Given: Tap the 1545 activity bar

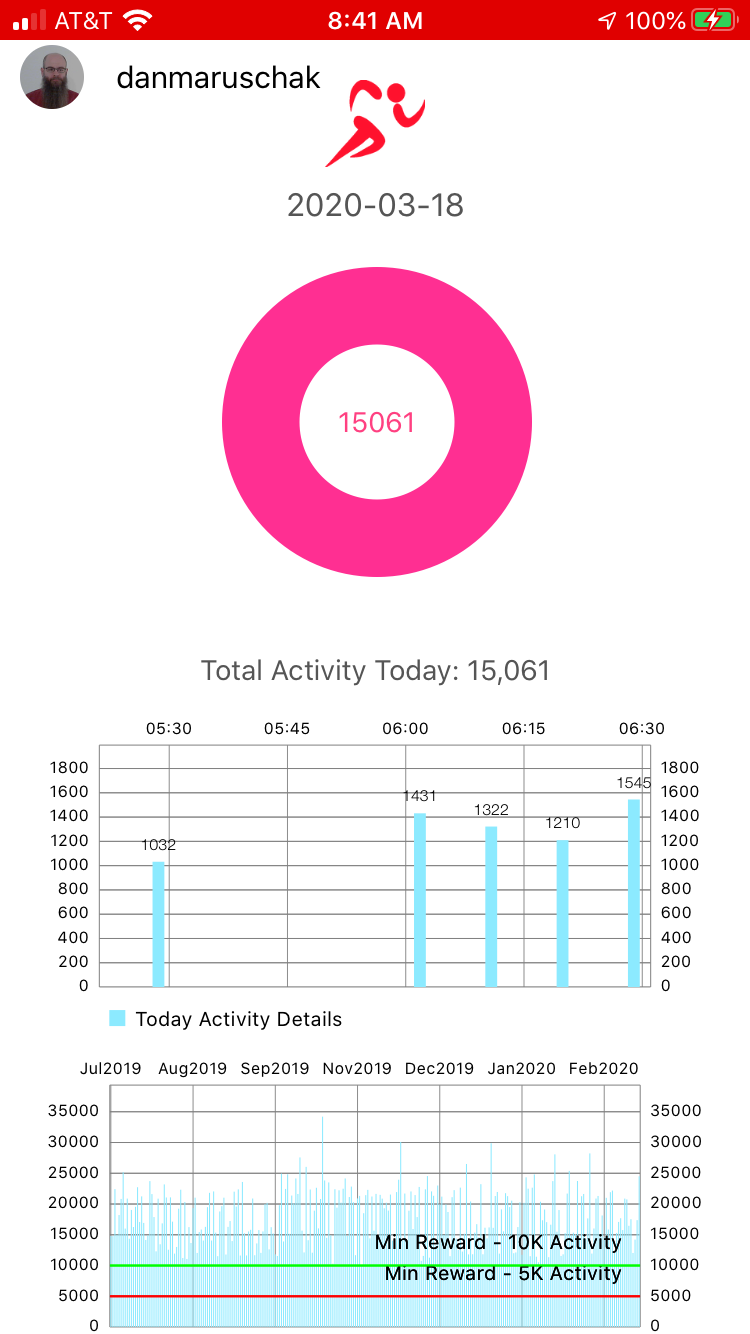Looking at the screenshot, I should pyautogui.click(x=634, y=893).
